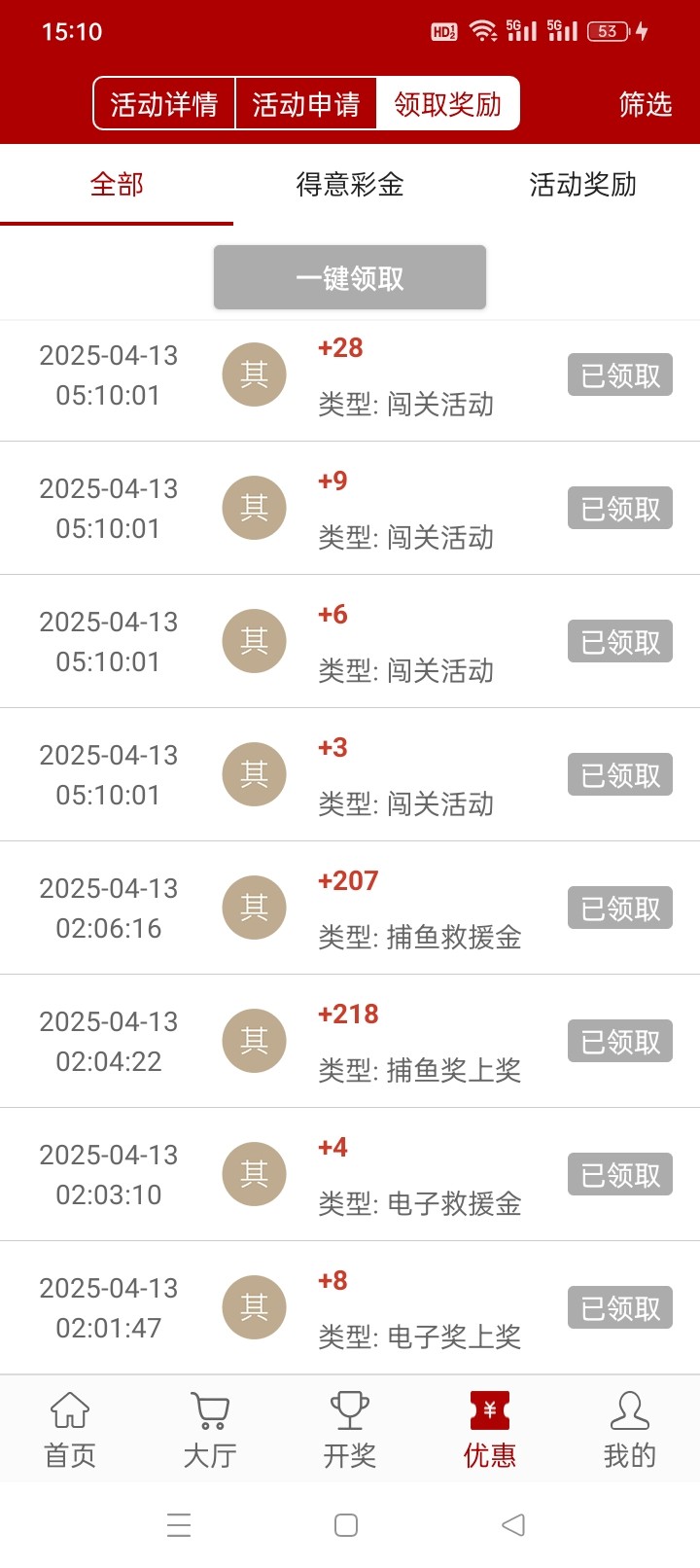The image size is (700, 1568).
Task: Open the 筛选 filter option
Action: tap(646, 103)
